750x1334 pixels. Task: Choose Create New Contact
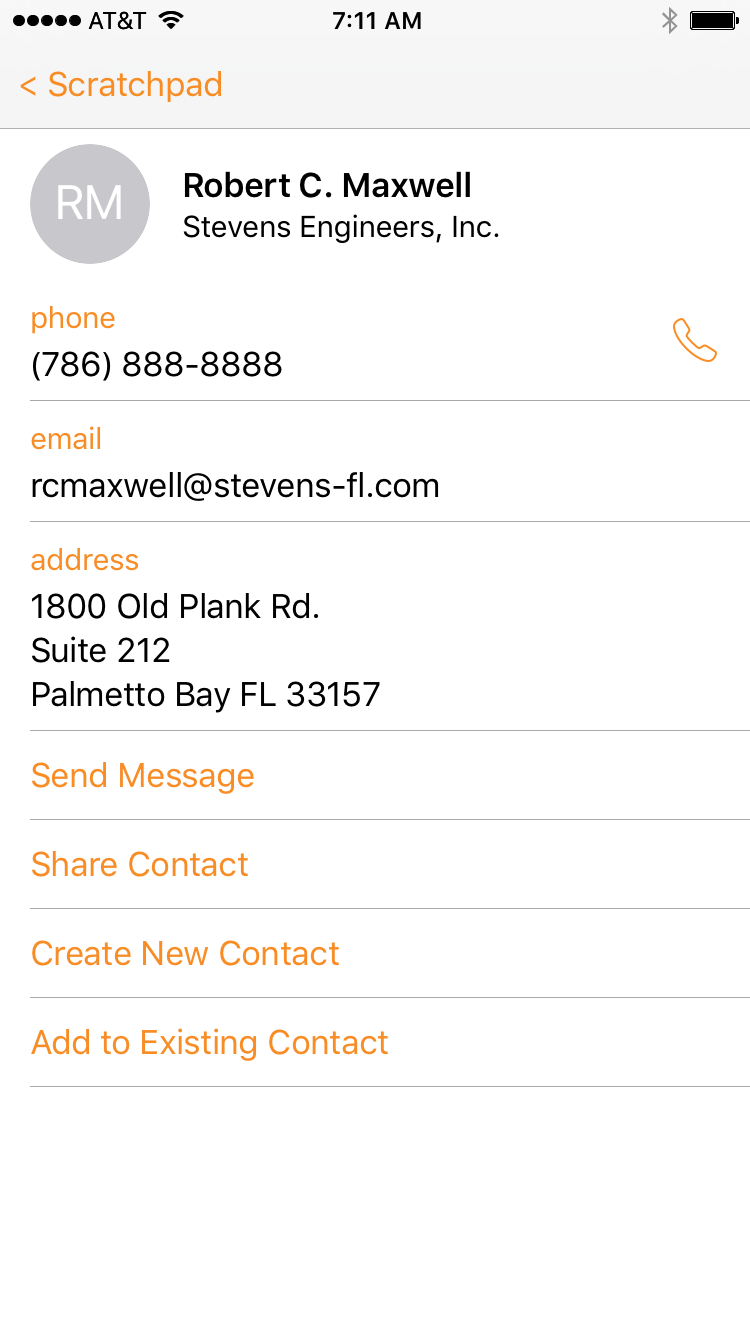(185, 954)
